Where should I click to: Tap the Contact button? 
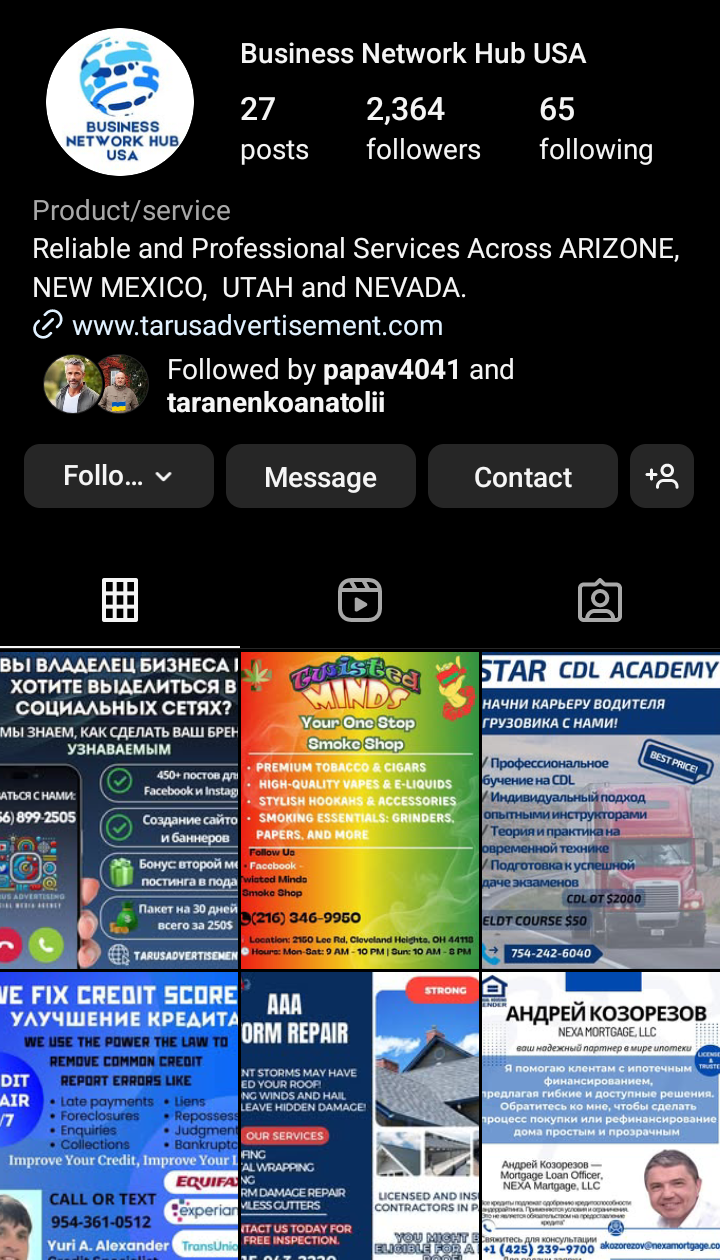pos(522,477)
